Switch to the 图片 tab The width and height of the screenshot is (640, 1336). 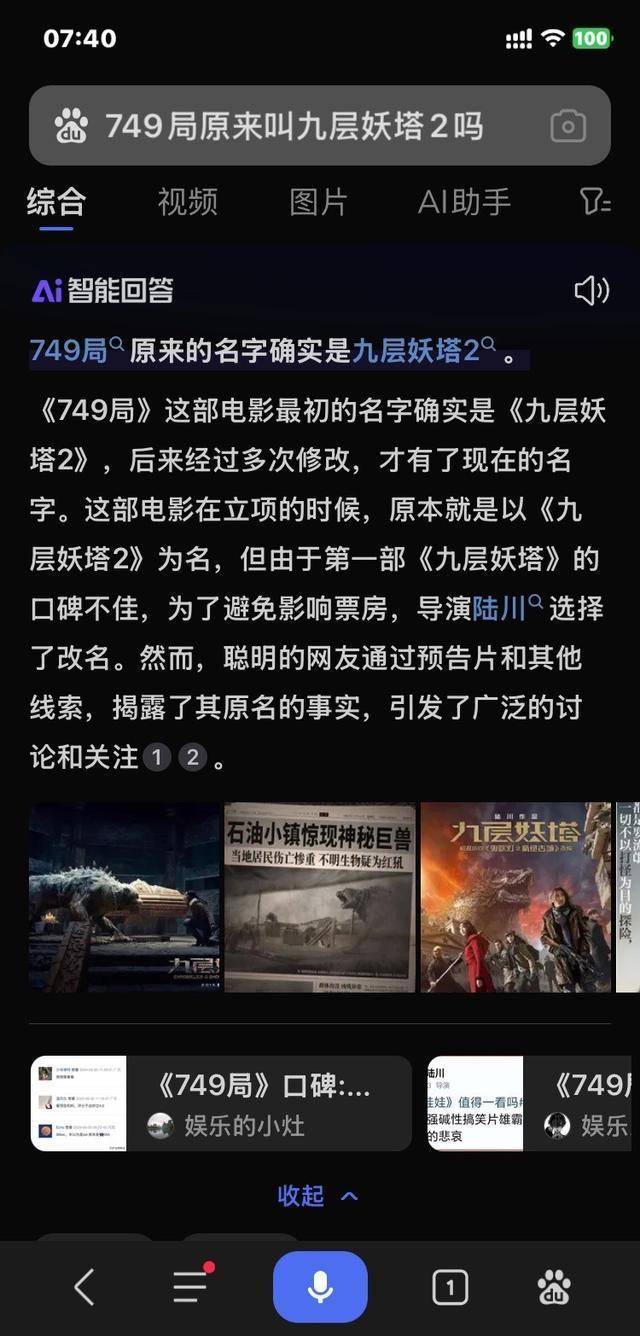click(318, 202)
